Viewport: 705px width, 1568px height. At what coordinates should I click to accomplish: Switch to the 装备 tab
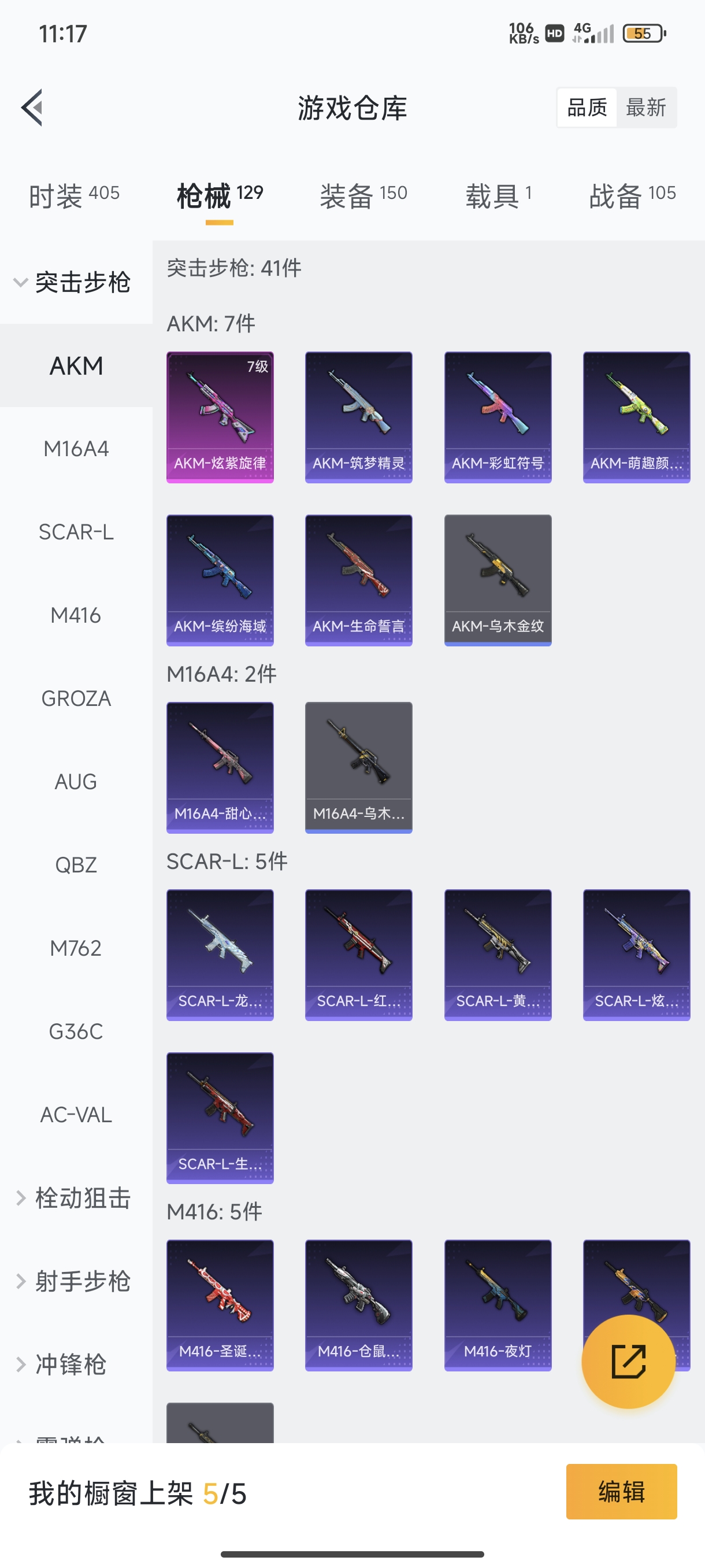coord(363,195)
